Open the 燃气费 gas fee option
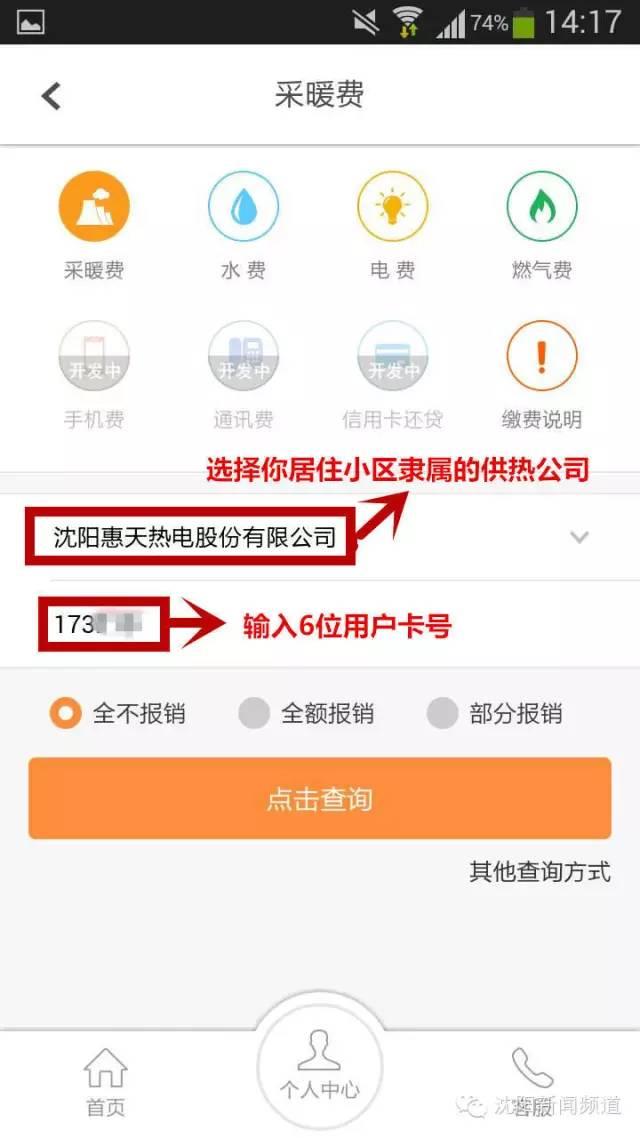The width and height of the screenshot is (640, 1138). click(x=541, y=208)
